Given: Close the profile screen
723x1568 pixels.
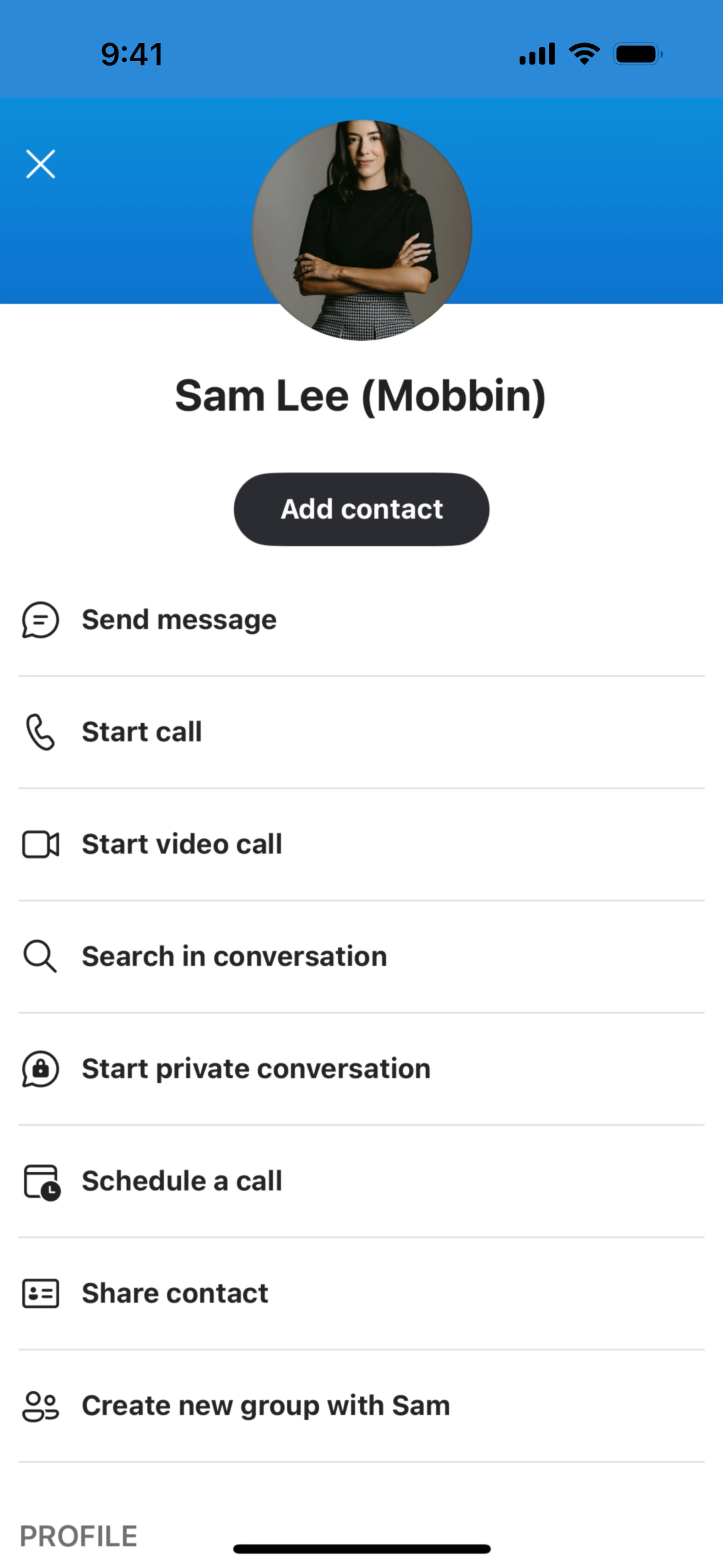Looking at the screenshot, I should pyautogui.click(x=41, y=164).
